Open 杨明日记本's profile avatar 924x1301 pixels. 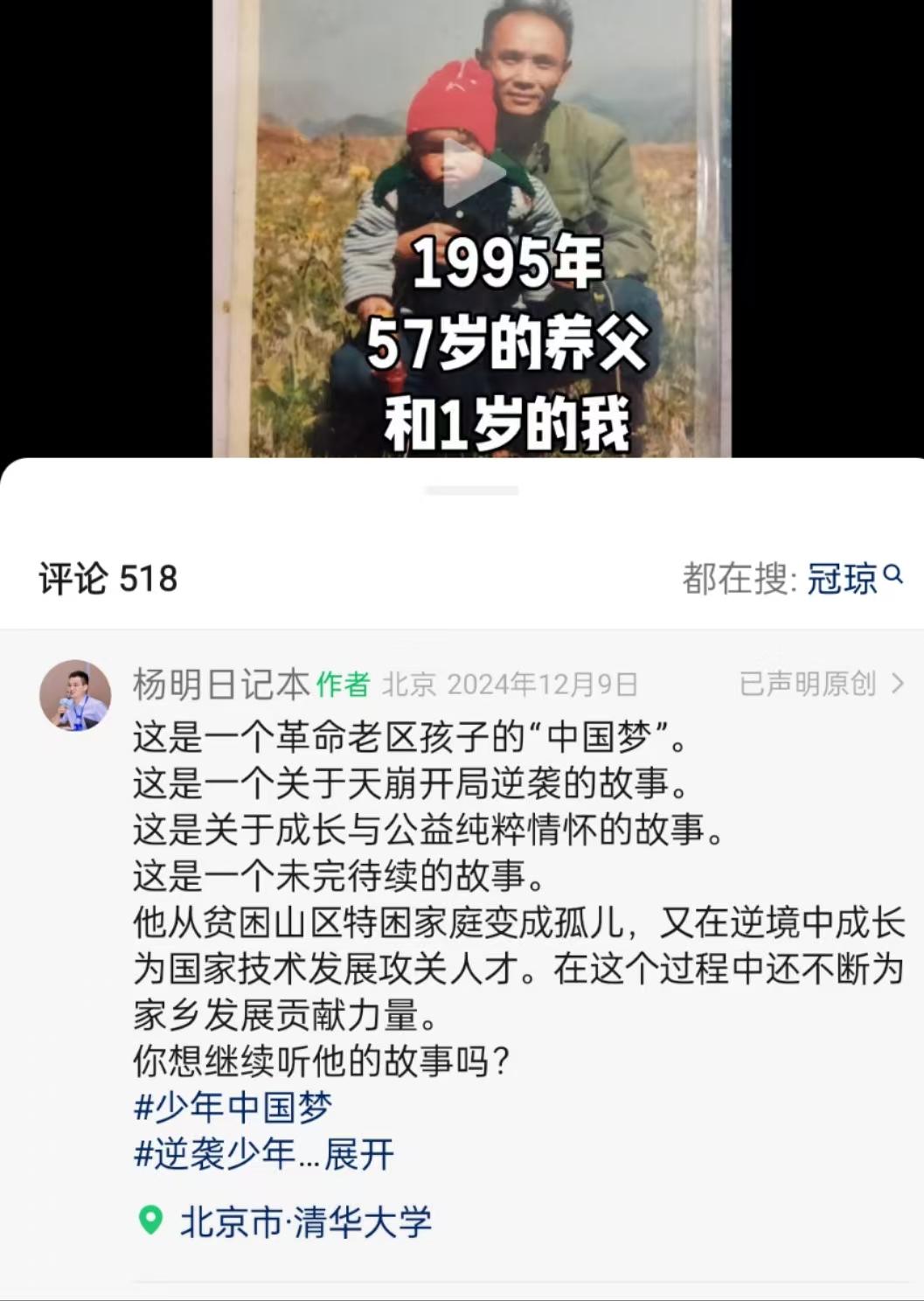tap(75, 696)
